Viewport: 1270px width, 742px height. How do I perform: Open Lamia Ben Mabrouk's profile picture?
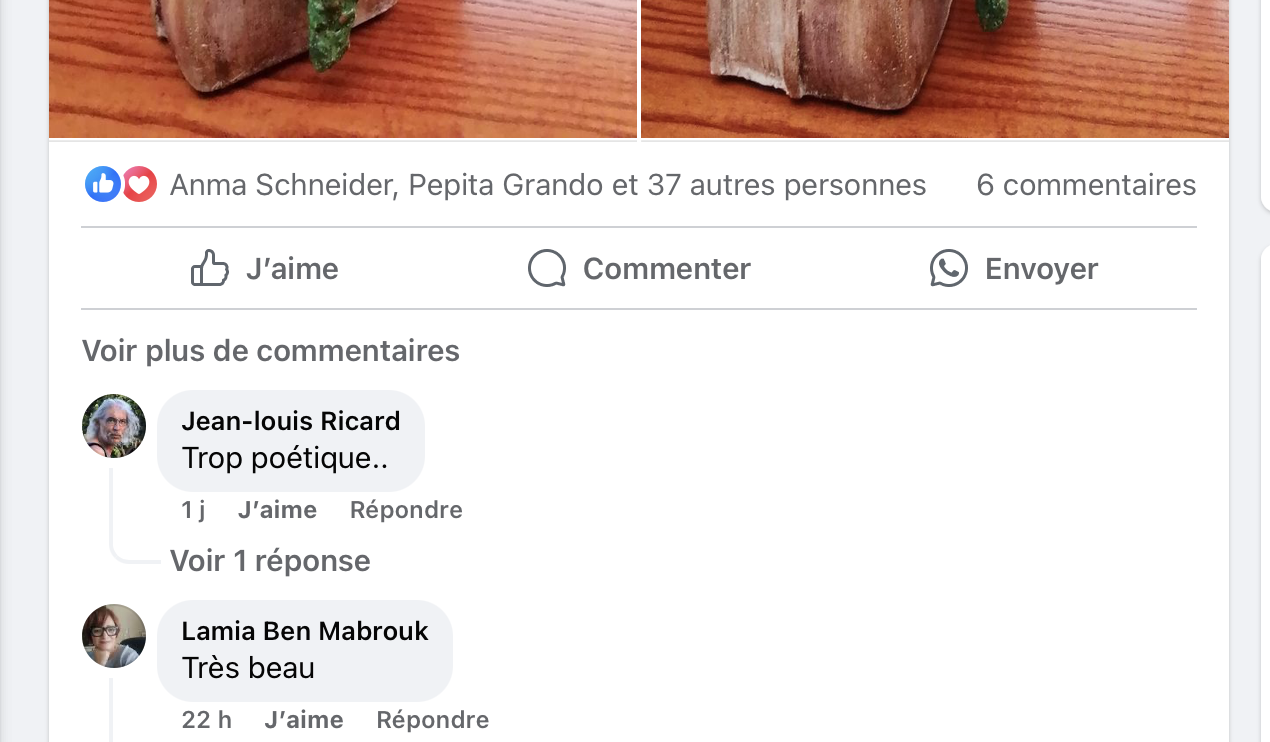click(114, 636)
